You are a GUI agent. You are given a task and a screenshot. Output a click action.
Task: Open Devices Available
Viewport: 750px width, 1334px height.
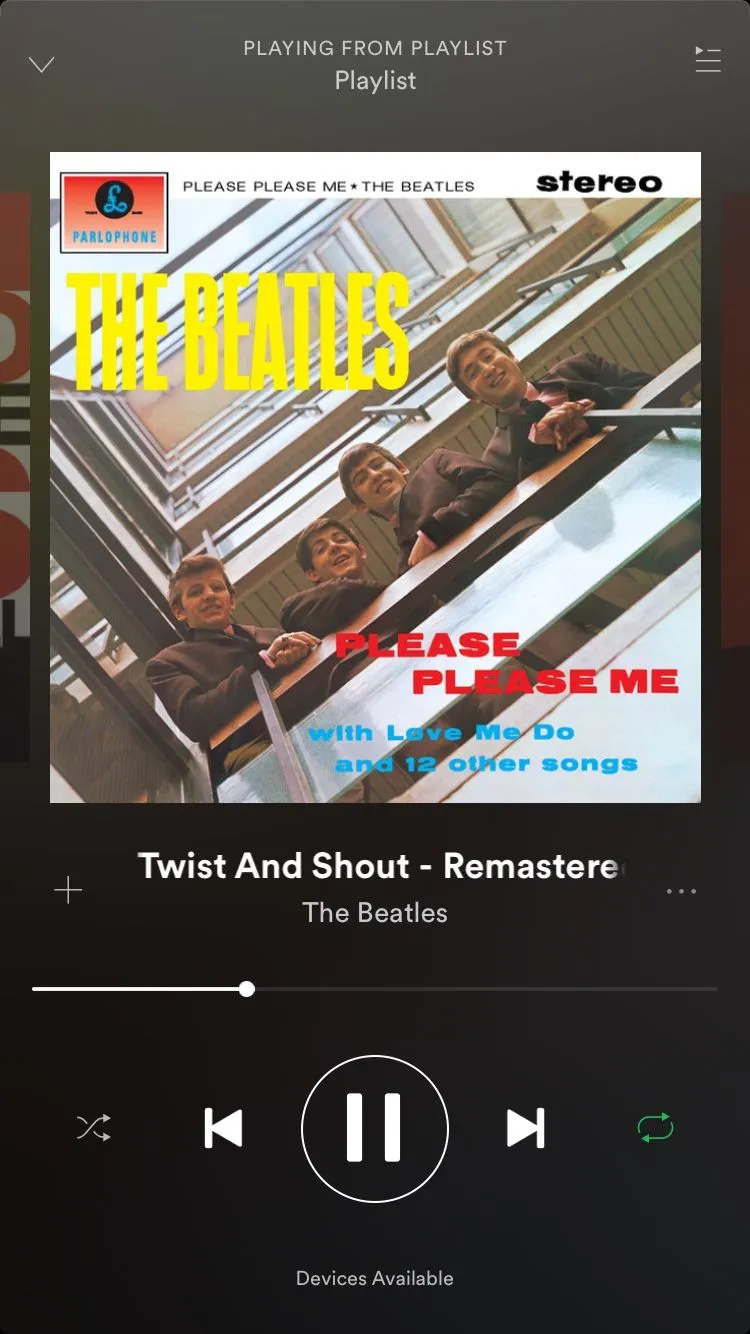(x=375, y=1278)
